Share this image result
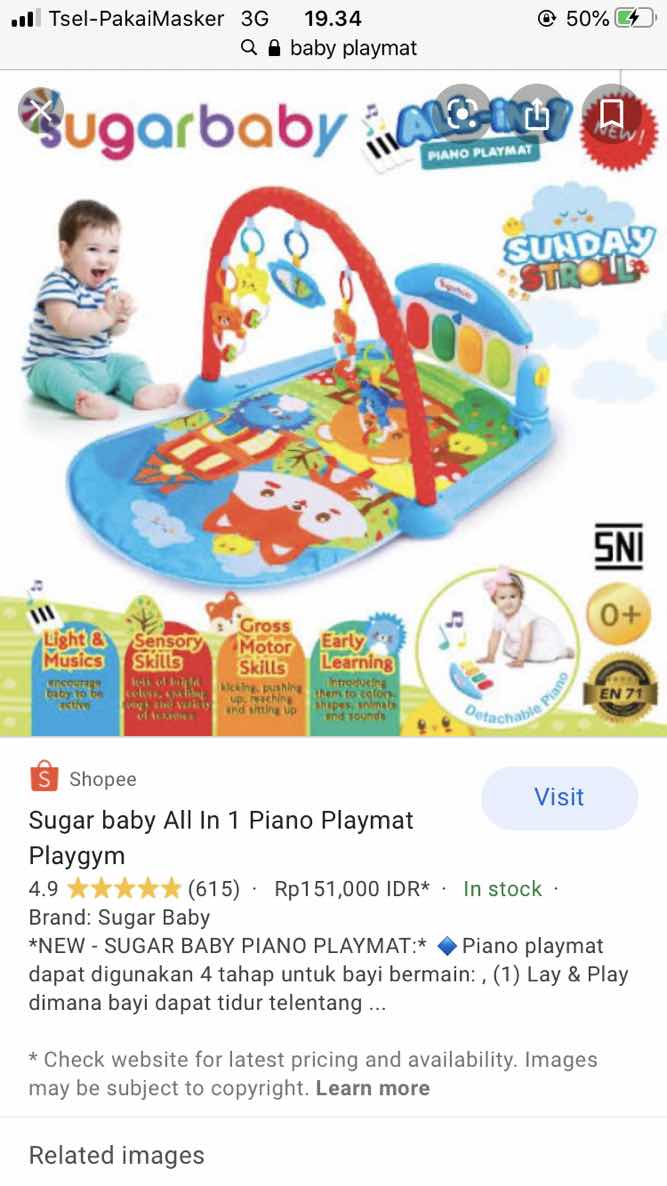Screen dimensions: 667x1186 pyautogui.click(x=537, y=114)
